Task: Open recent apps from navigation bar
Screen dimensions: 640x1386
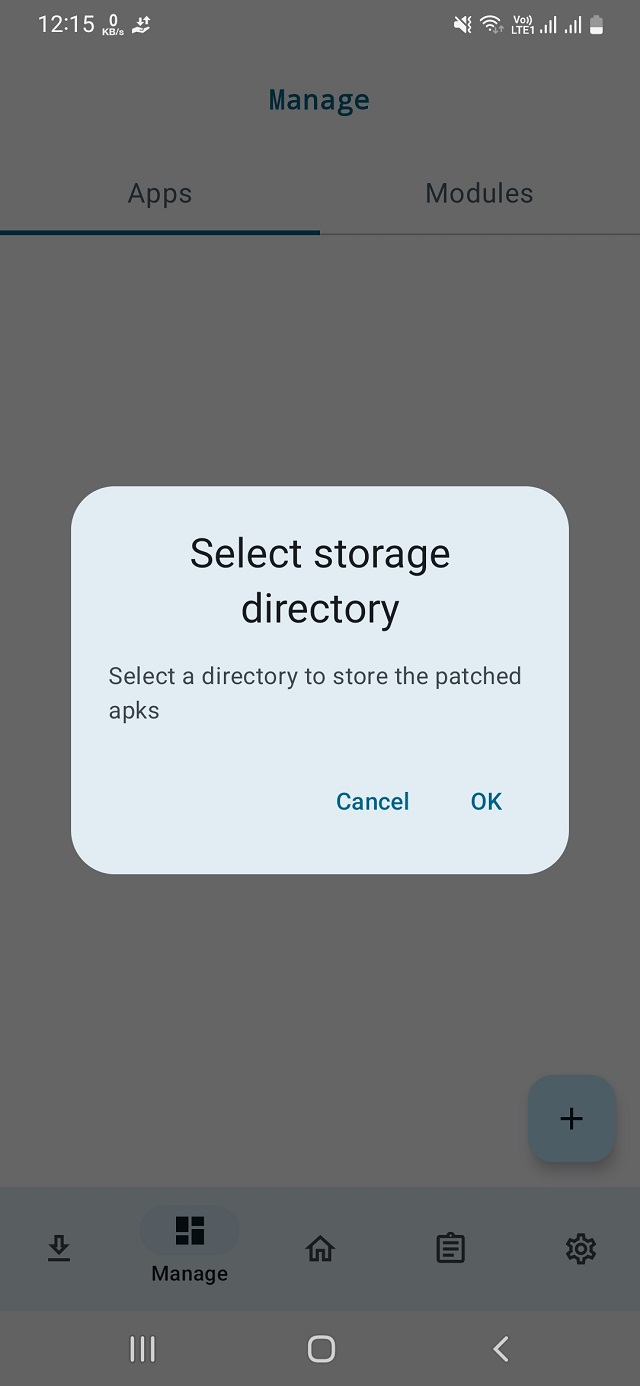Action: (143, 1349)
